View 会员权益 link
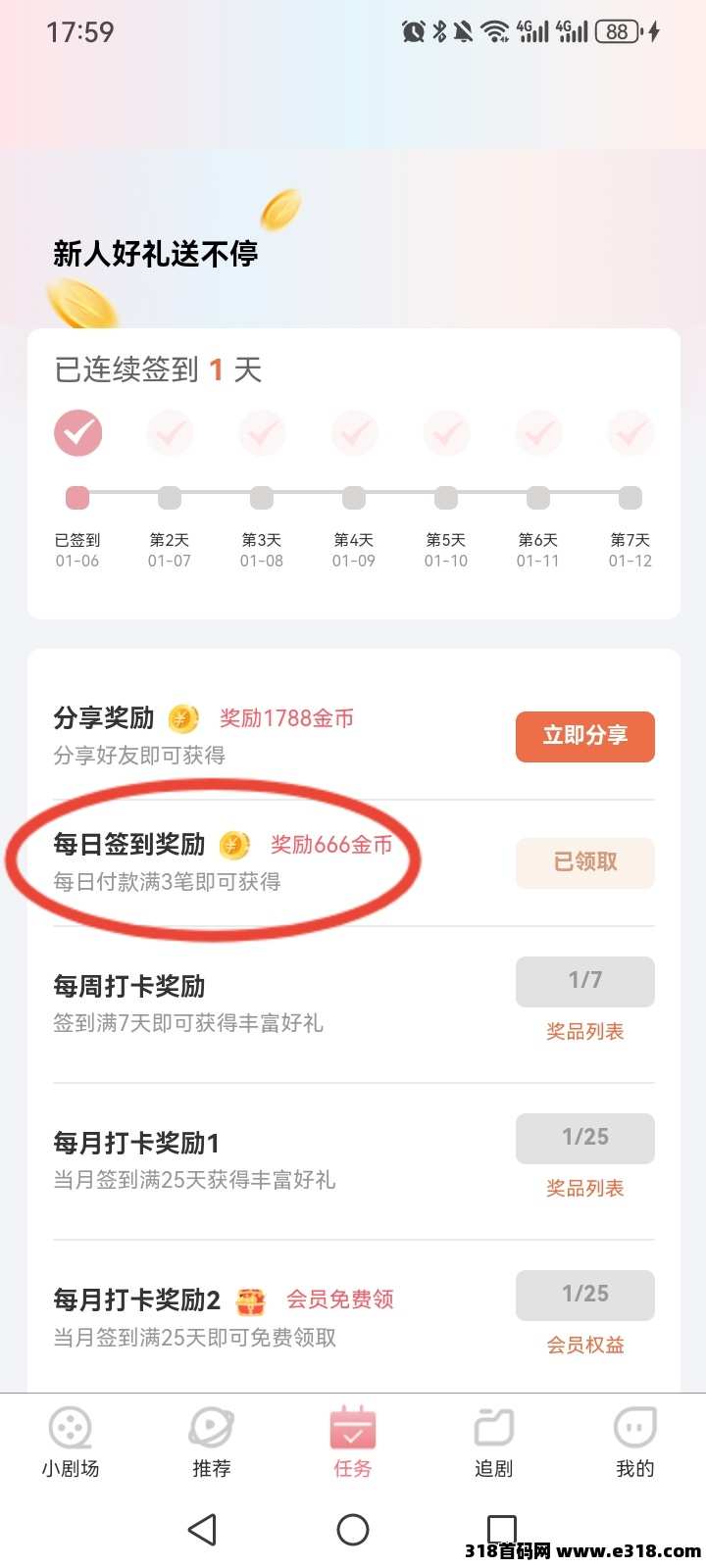This screenshot has width=706, height=1568. click(x=585, y=1345)
